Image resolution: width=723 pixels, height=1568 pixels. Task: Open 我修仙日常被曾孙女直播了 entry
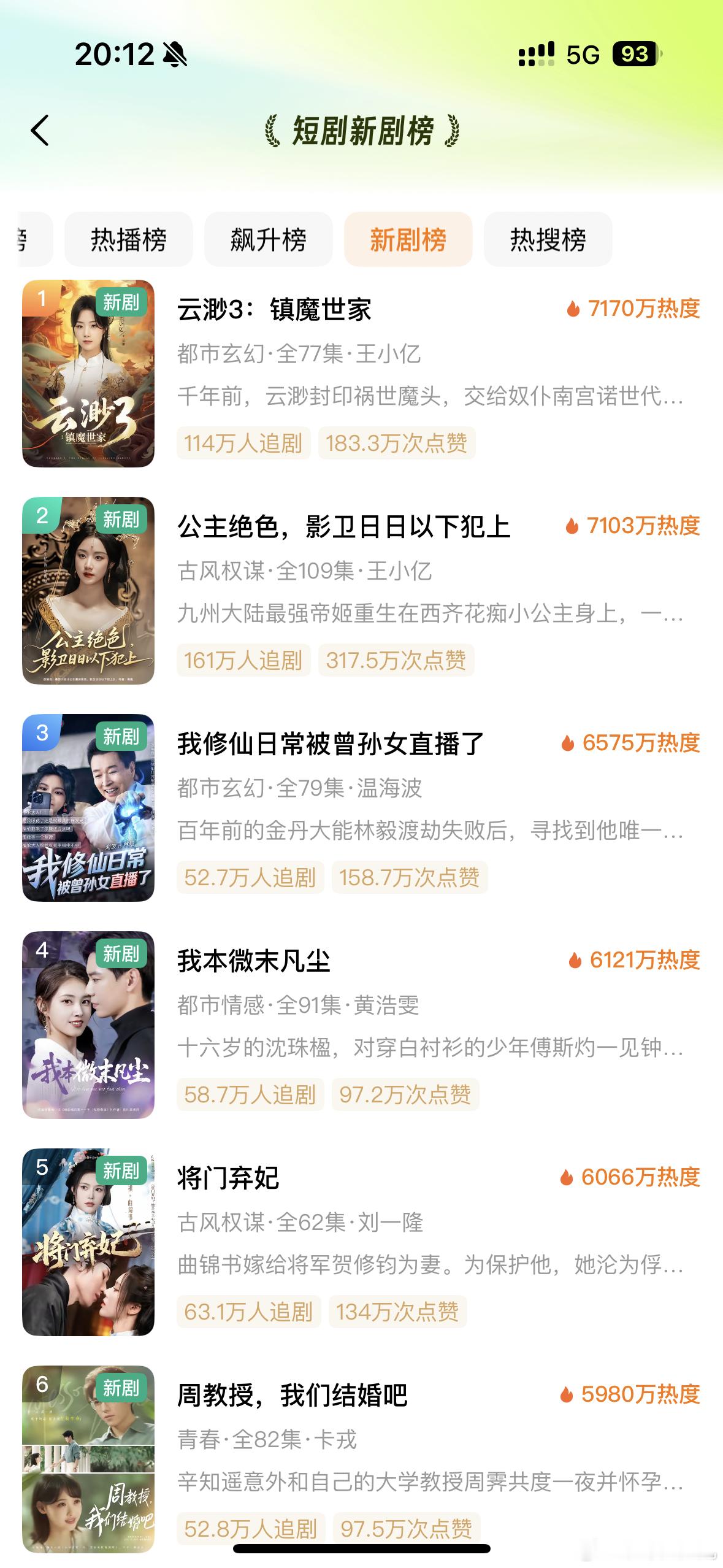tap(362, 808)
